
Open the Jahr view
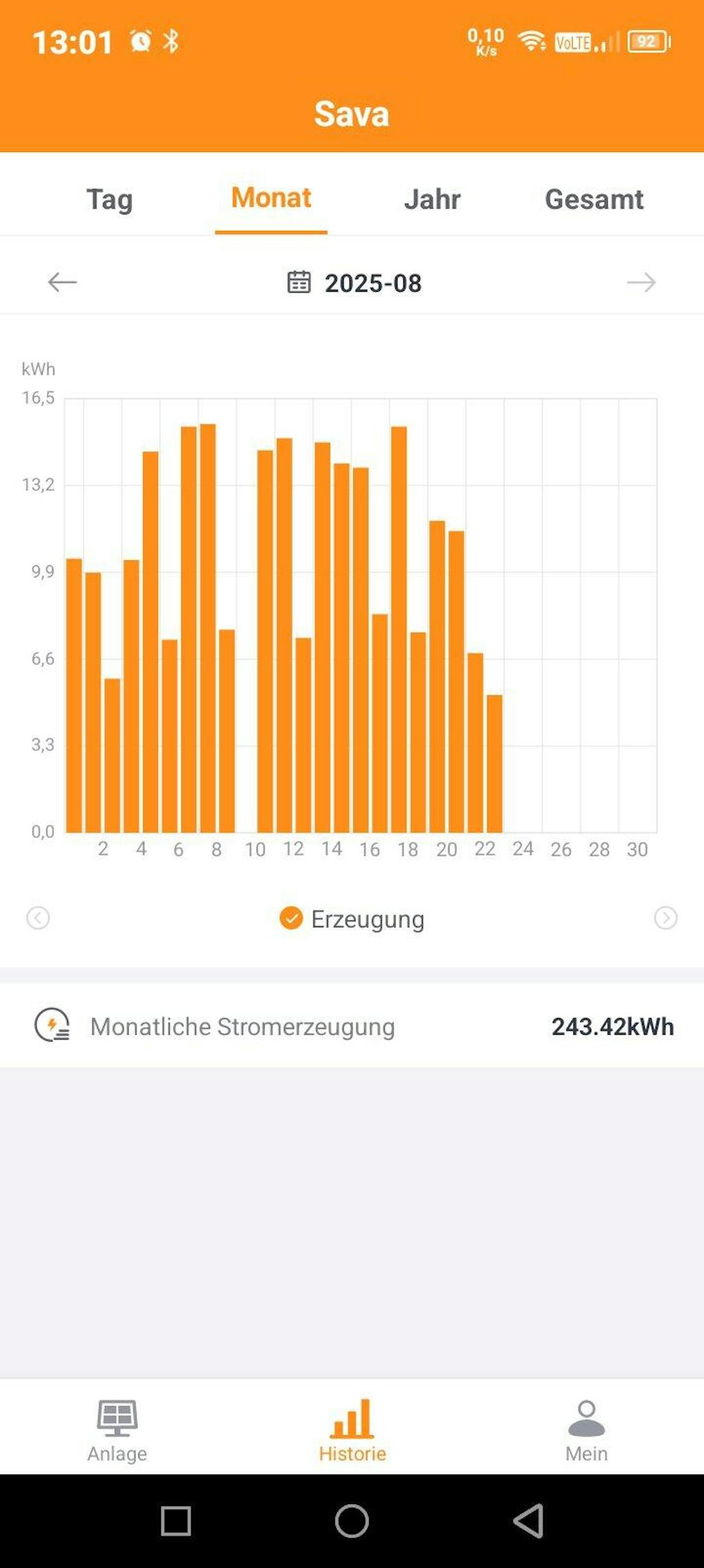[432, 199]
